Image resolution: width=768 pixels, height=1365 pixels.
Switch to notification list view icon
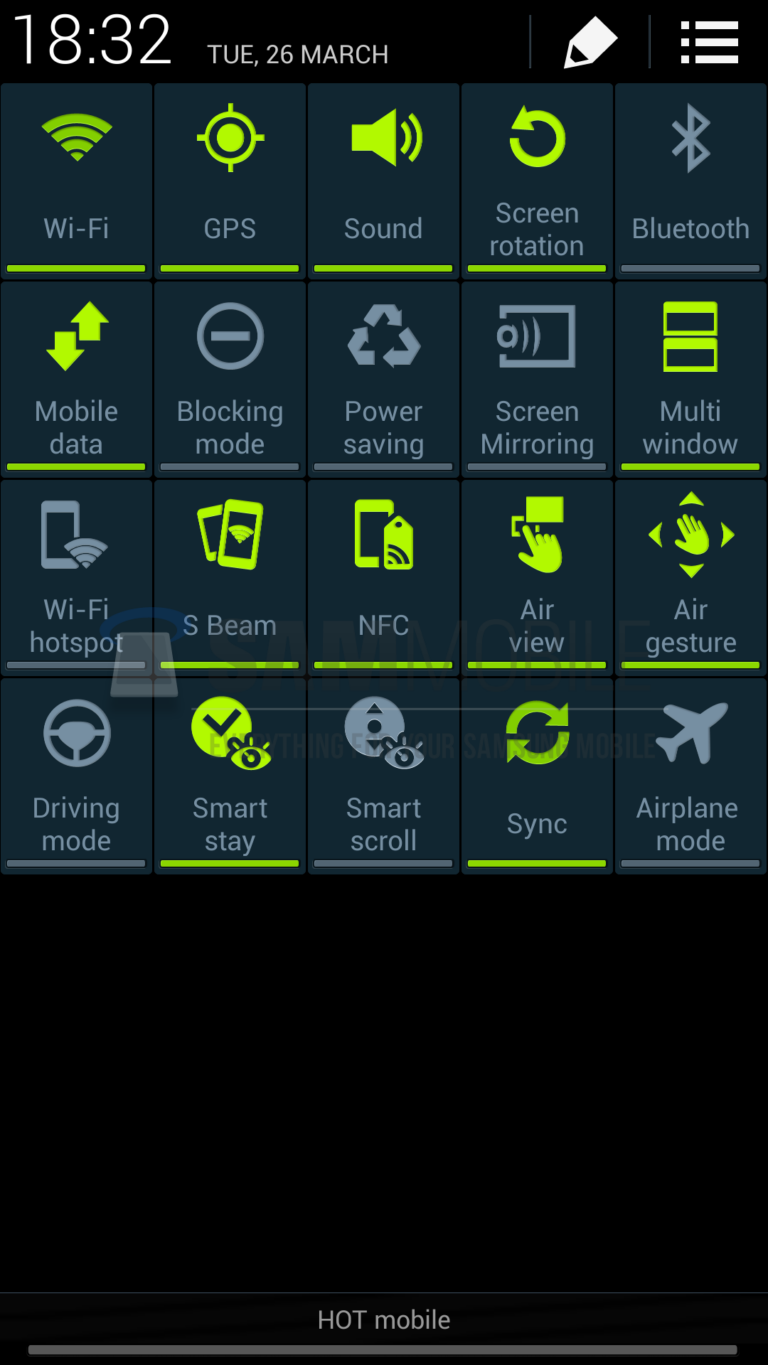click(709, 42)
